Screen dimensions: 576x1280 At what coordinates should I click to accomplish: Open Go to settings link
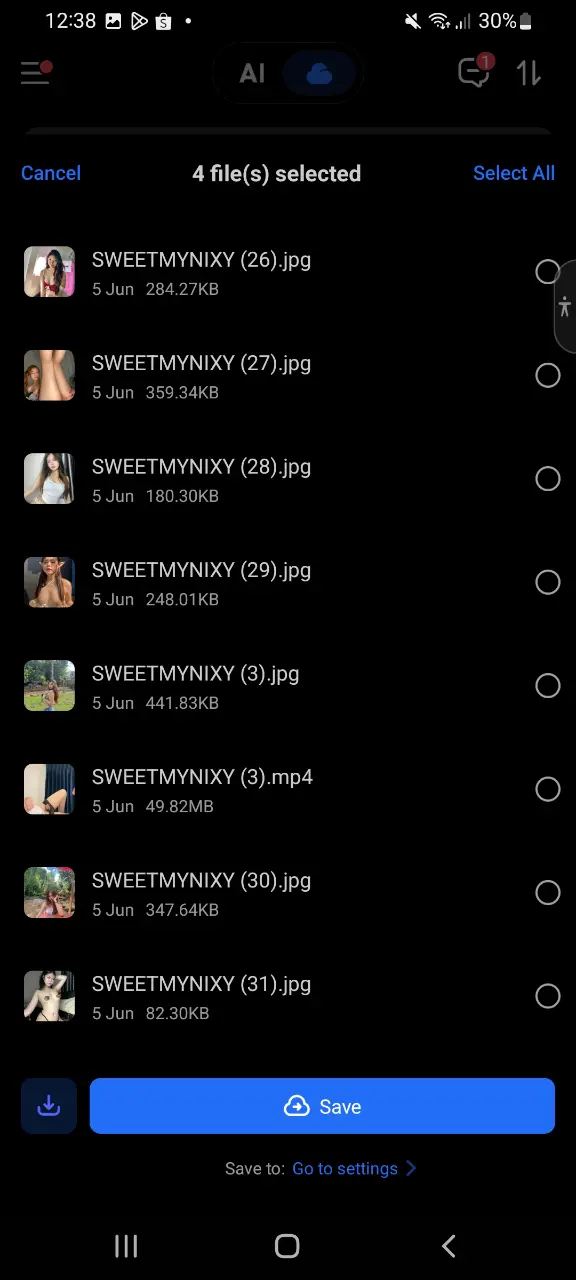tap(354, 1168)
